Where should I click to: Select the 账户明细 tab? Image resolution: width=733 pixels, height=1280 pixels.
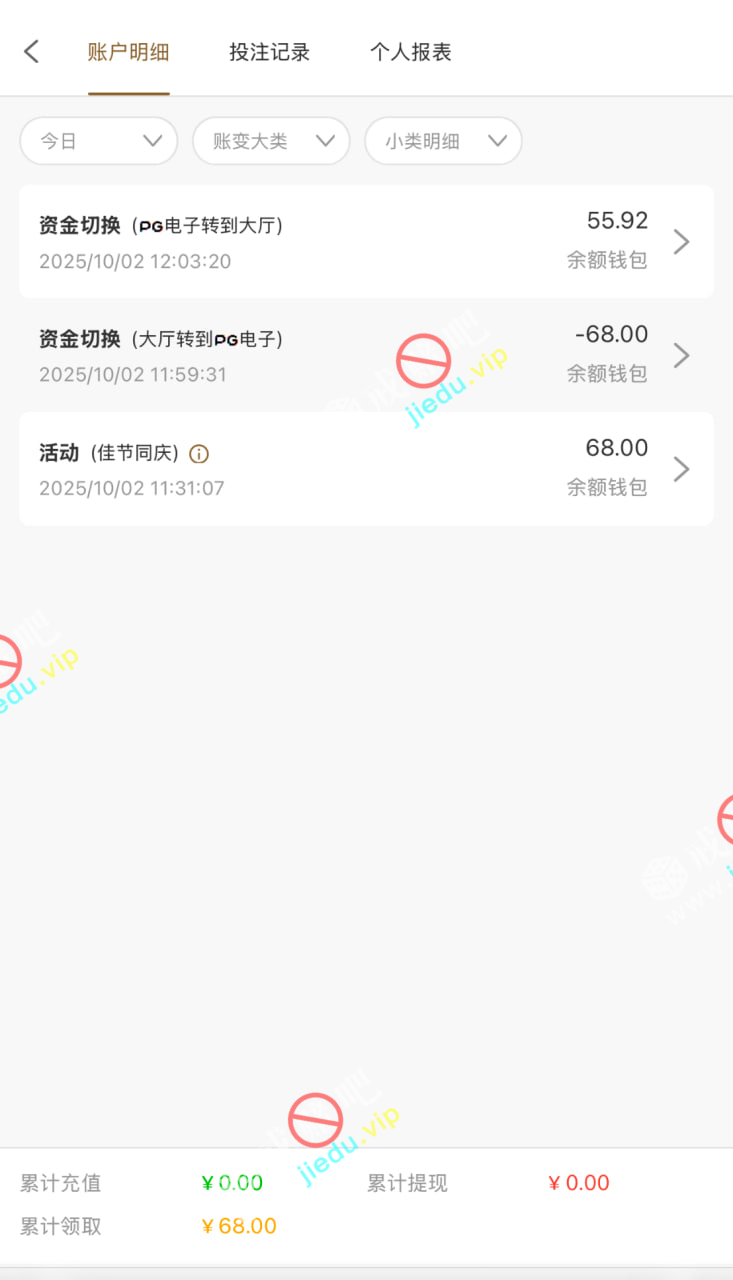tap(128, 53)
